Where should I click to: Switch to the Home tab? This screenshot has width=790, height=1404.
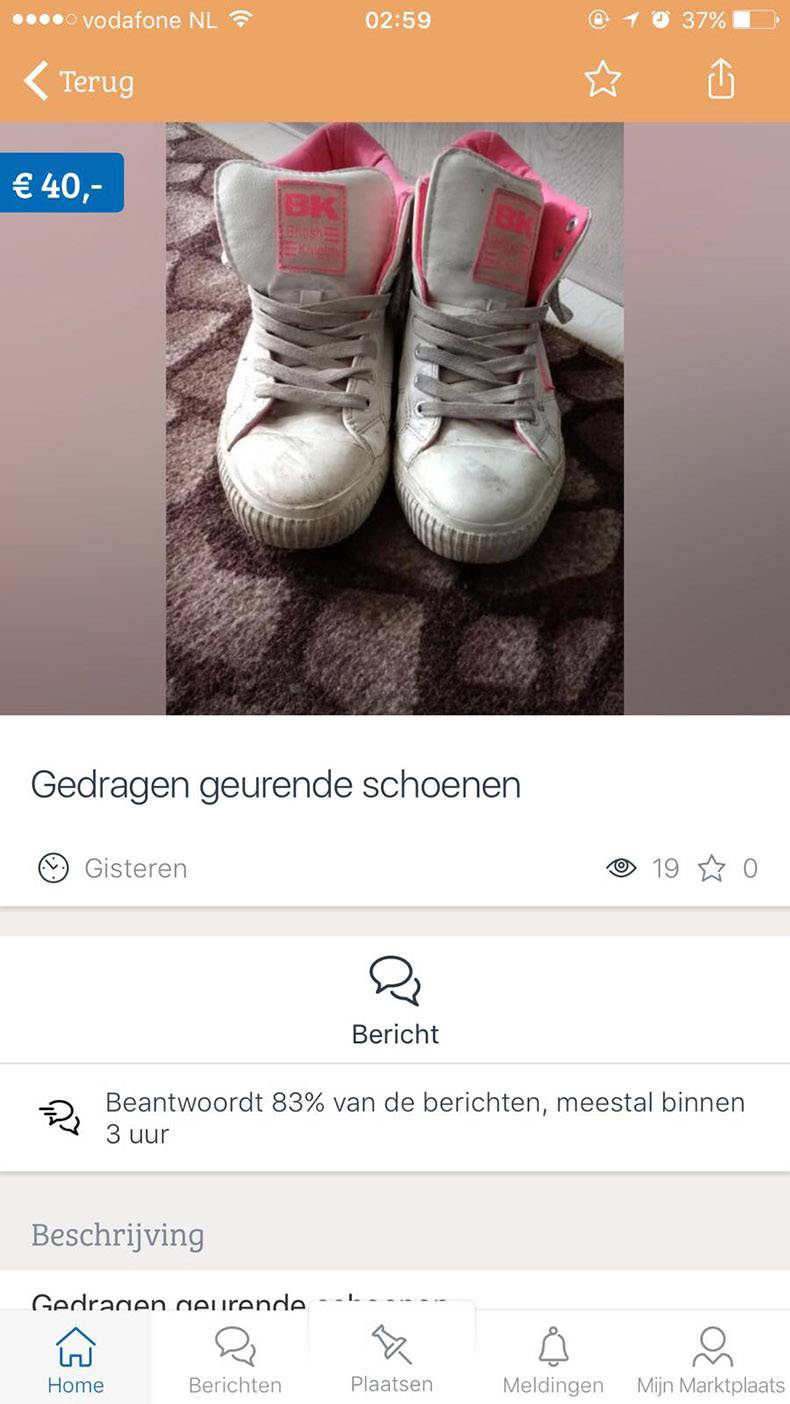(x=76, y=1360)
